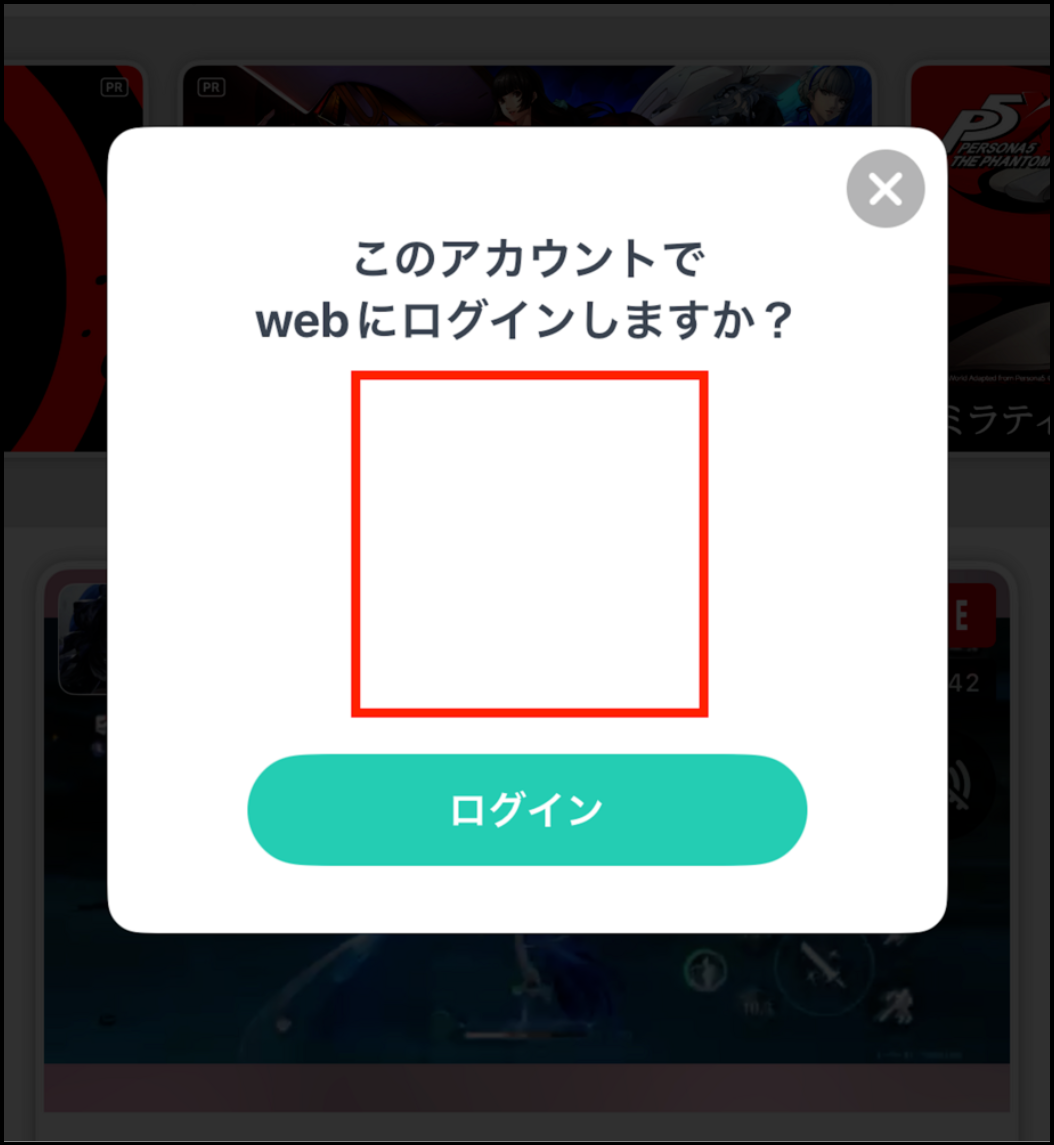1054x1145 pixels.
Task: Confirm with the ログイン button
Action: (x=527, y=810)
